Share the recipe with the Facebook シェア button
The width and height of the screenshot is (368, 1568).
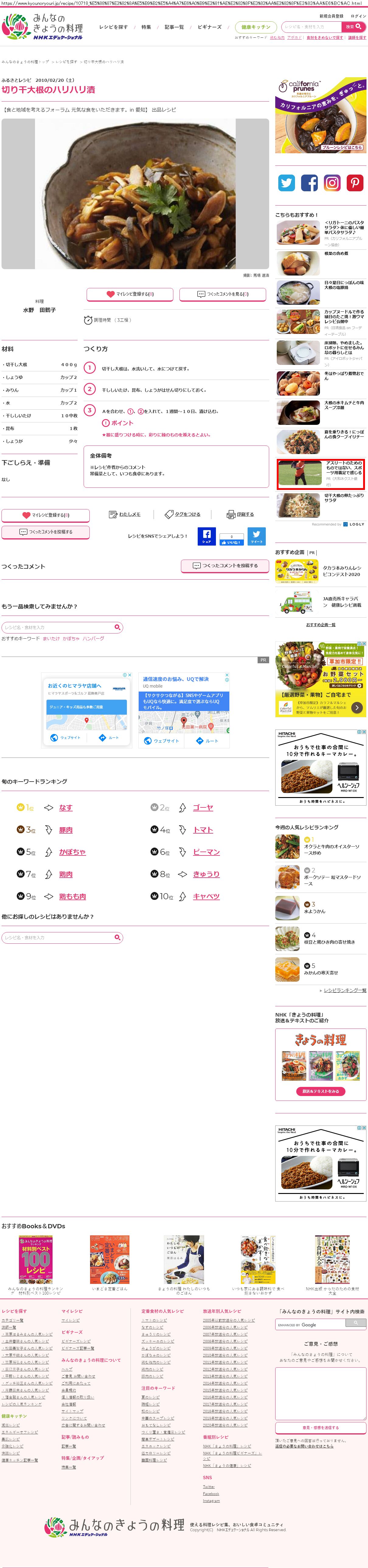(207, 536)
